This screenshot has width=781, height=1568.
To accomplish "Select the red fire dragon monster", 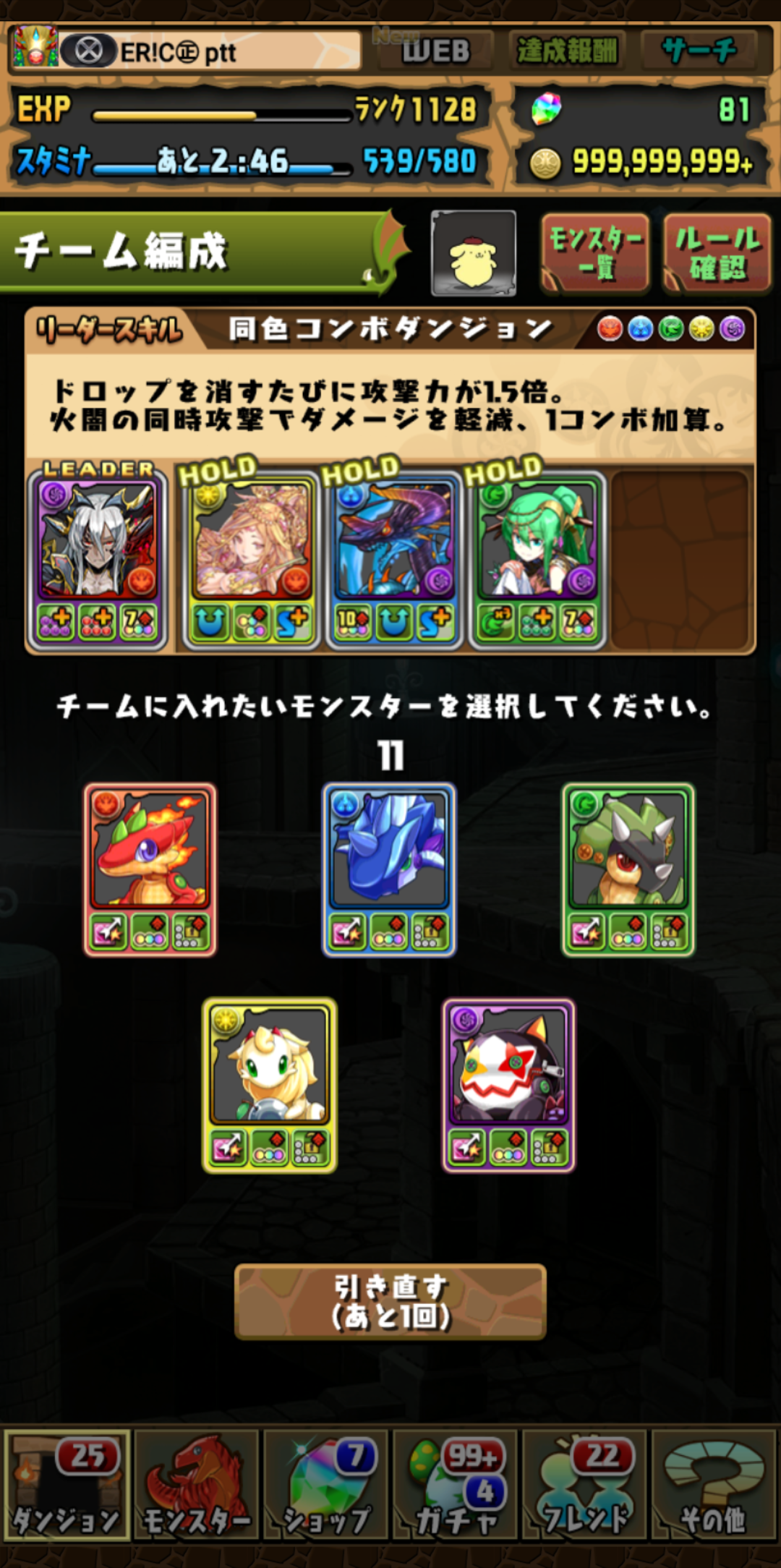I will (150, 869).
